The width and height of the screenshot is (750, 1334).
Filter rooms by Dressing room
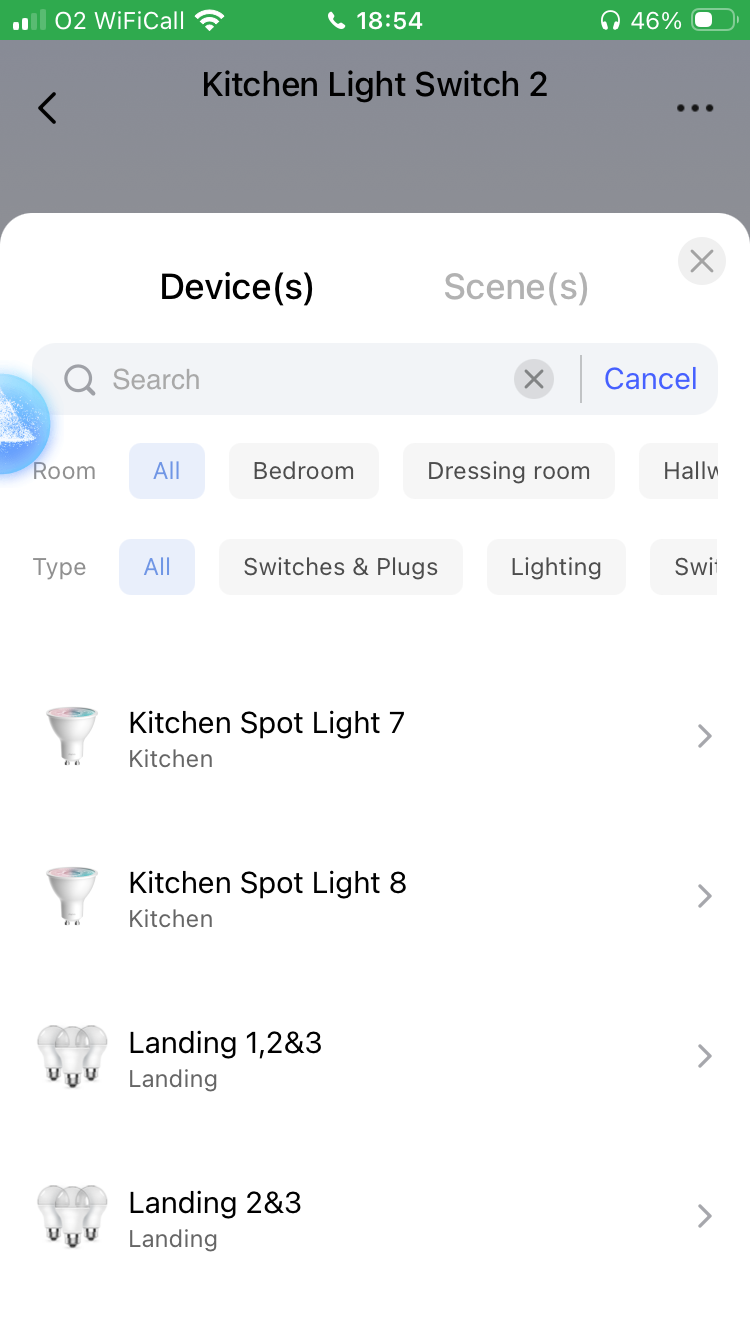(x=508, y=471)
